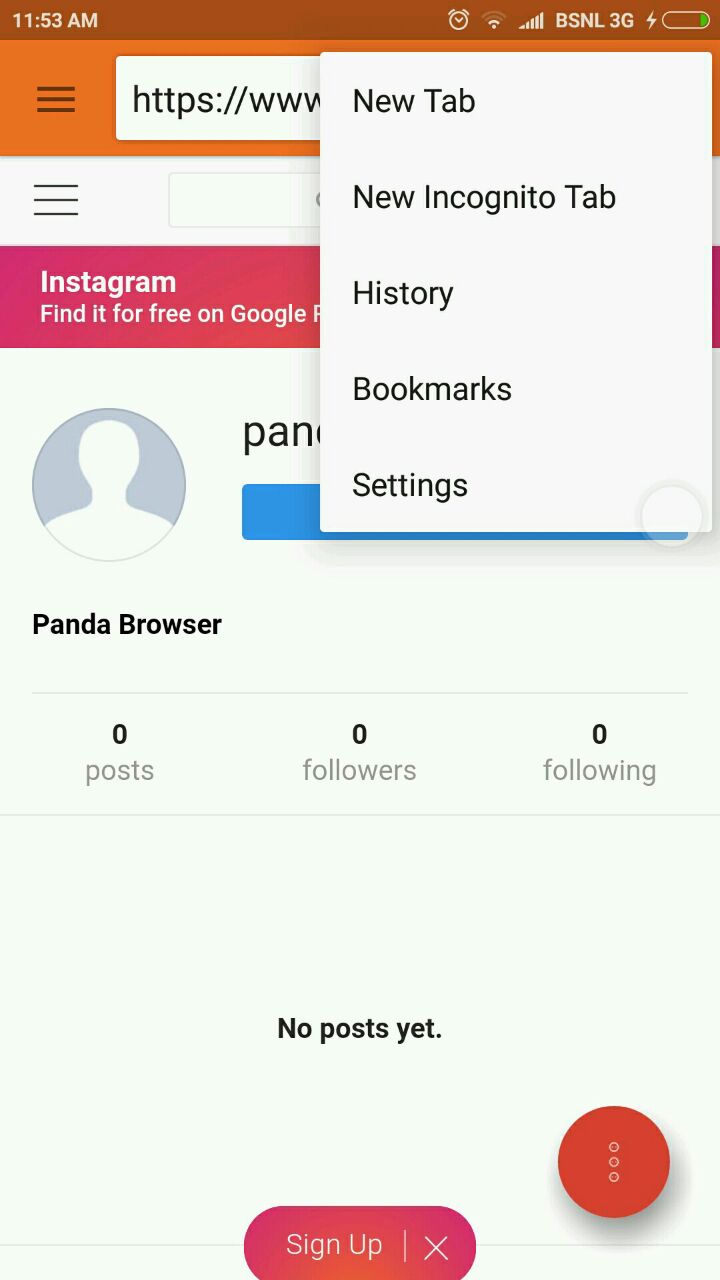
Task: Open History from the browser menu
Action: pyautogui.click(x=402, y=292)
